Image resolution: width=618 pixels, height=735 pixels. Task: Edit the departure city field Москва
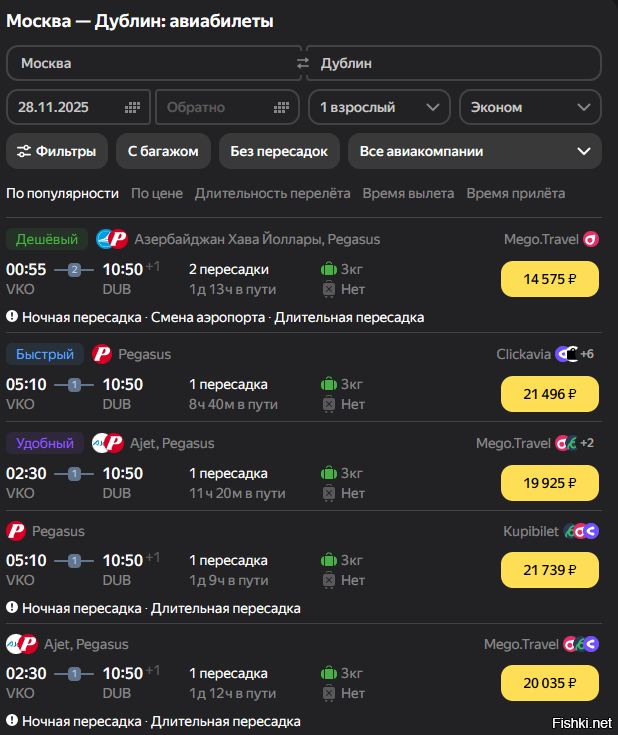pyautogui.click(x=150, y=63)
